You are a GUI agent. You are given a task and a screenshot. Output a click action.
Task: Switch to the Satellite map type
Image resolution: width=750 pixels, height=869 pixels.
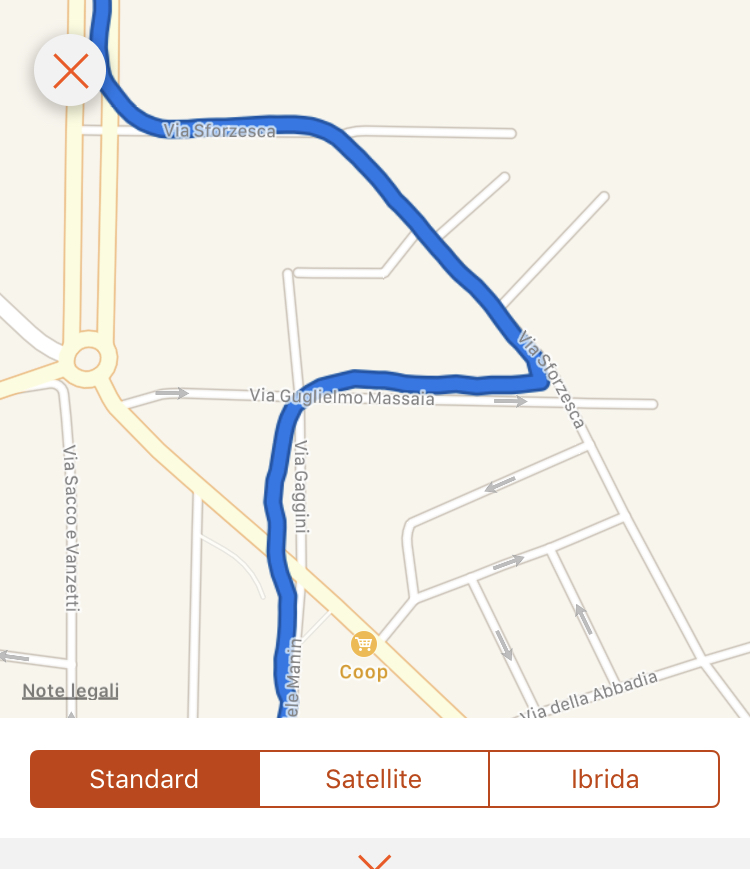(x=374, y=779)
